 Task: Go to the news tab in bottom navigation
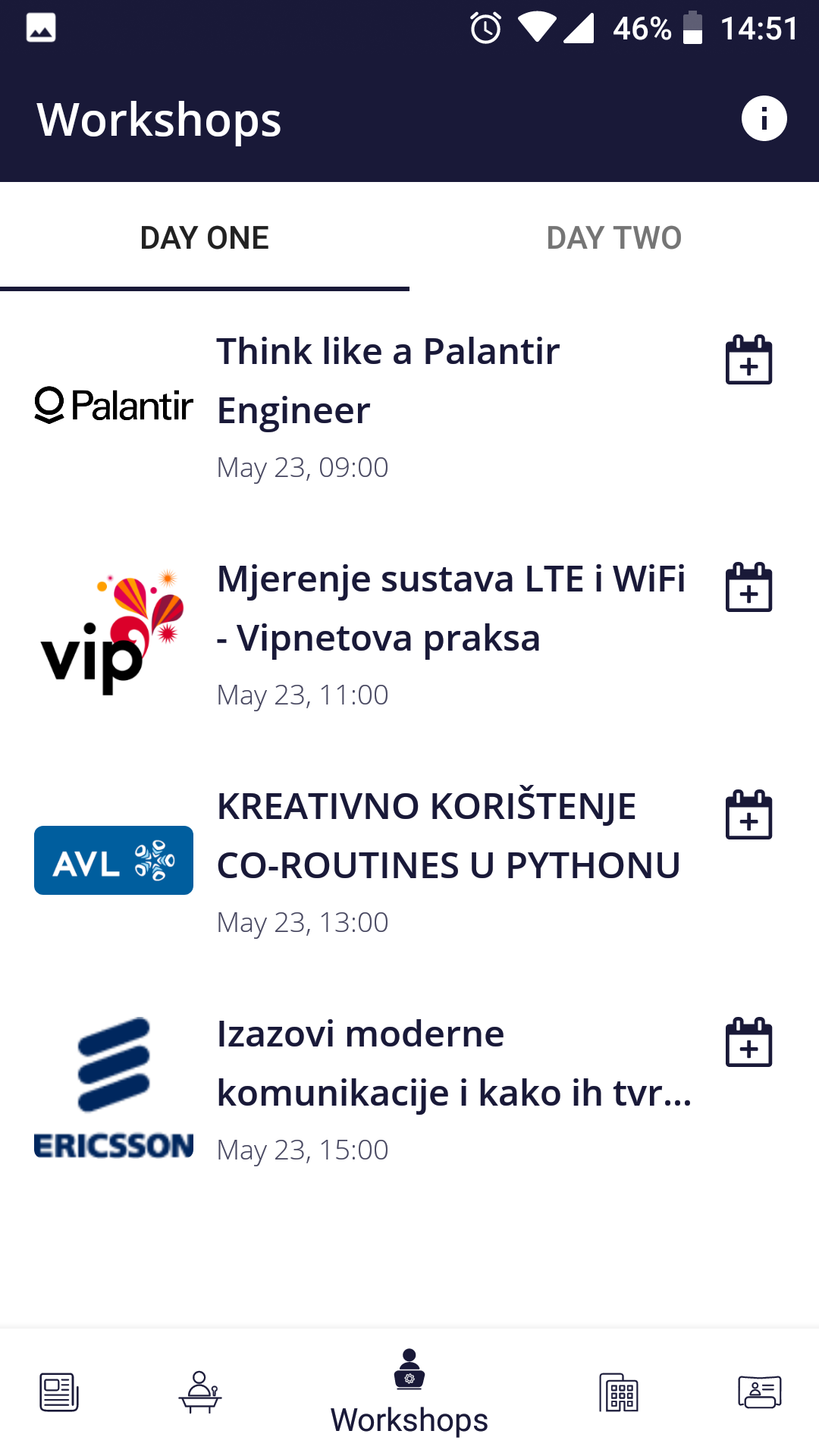click(59, 1392)
